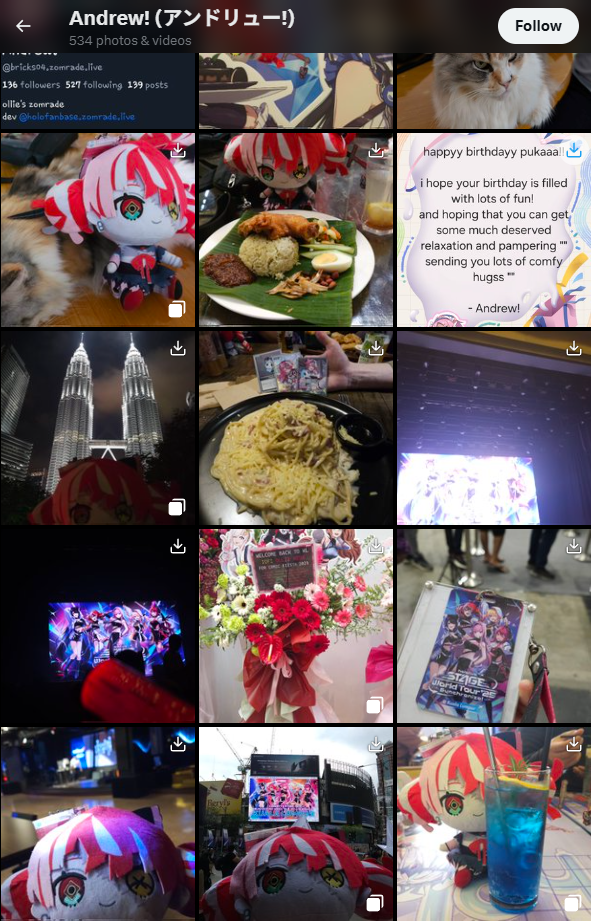Viewport: 591px width, 921px height.
Task: Download the dark concert screen photo
Action: 177,546
